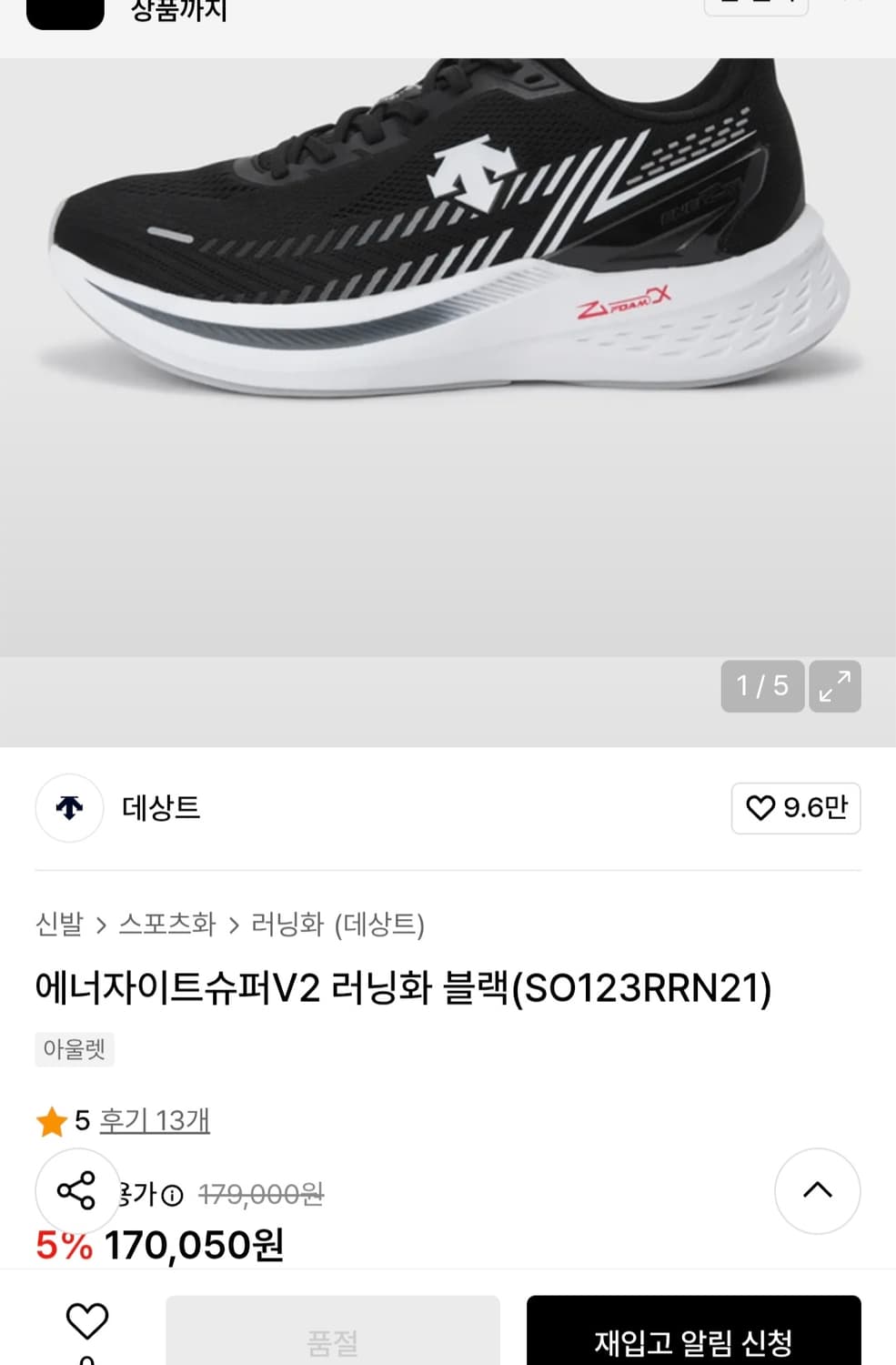This screenshot has height=1365, width=896.
Task: Tap the Descente brand logo icon
Action: tap(68, 808)
